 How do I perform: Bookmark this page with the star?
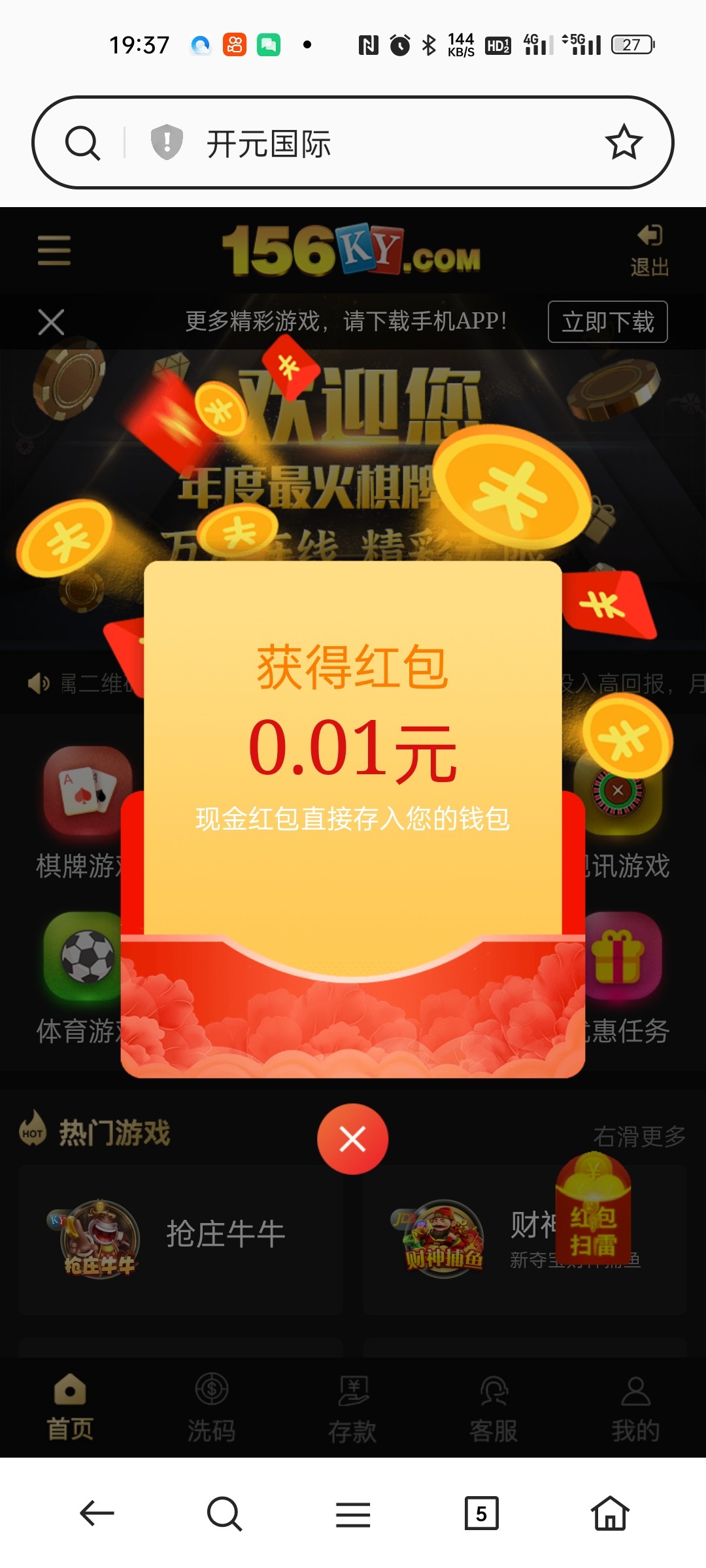point(624,142)
